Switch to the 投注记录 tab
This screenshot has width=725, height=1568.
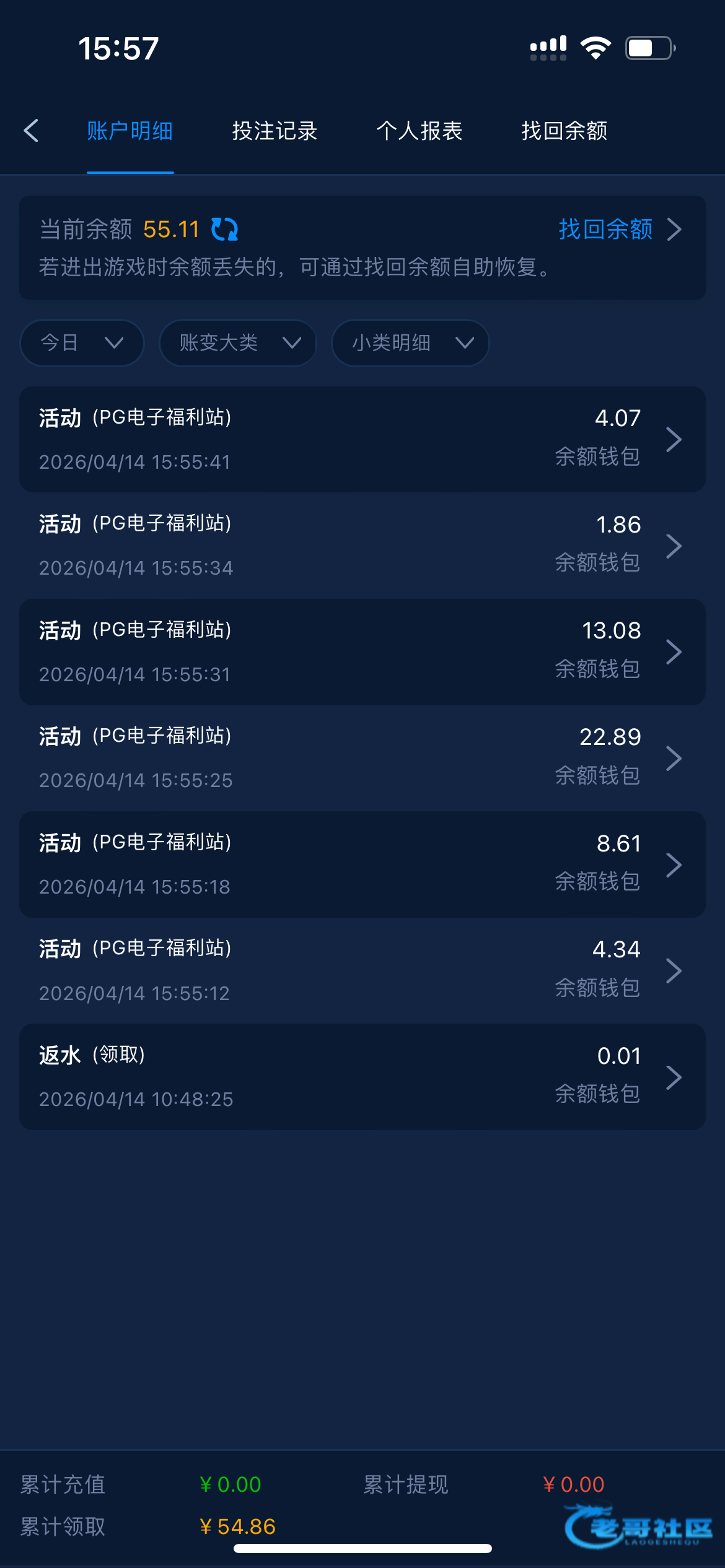pyautogui.click(x=275, y=131)
